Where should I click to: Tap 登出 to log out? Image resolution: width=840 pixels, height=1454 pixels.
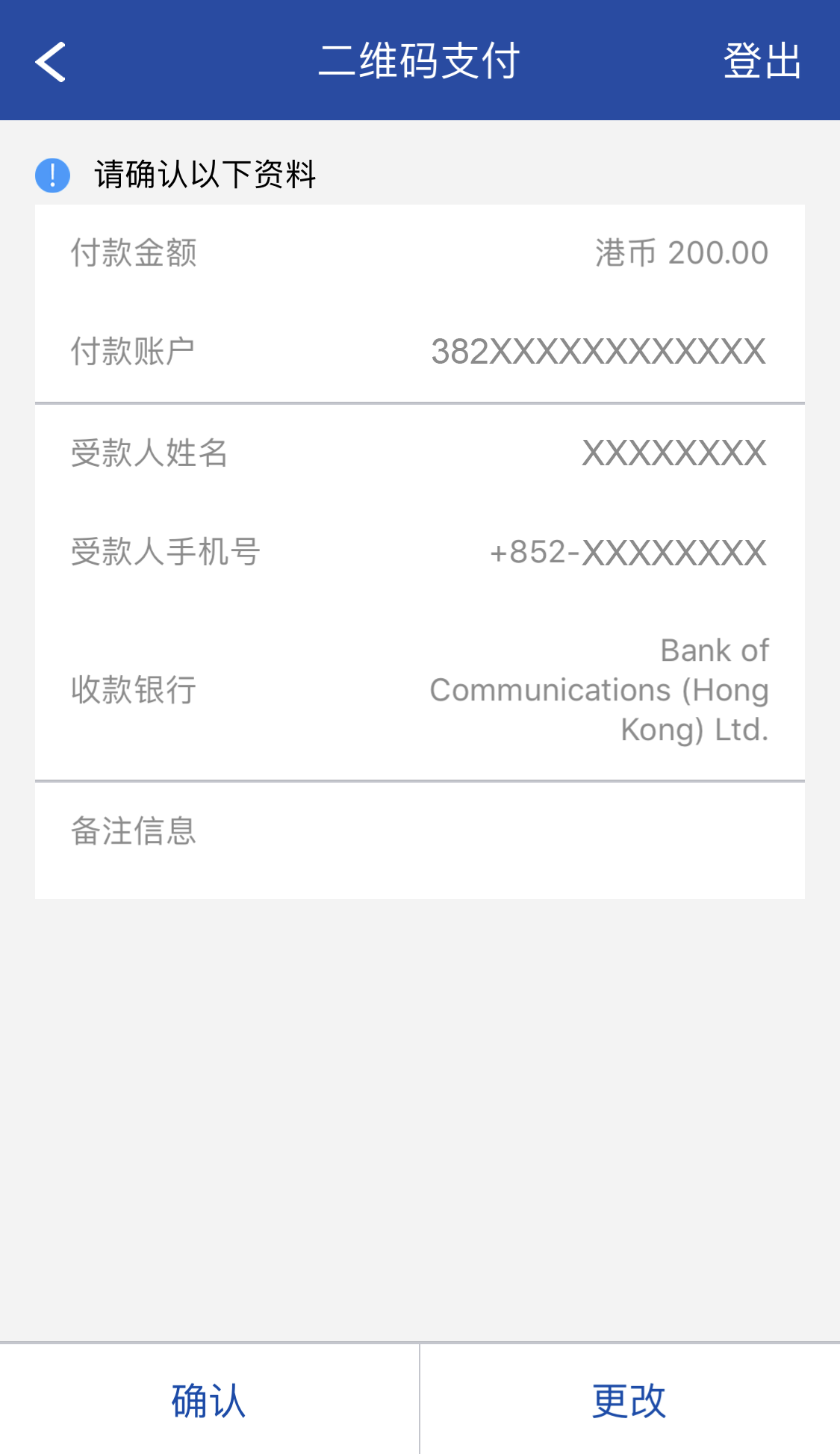pos(762,61)
